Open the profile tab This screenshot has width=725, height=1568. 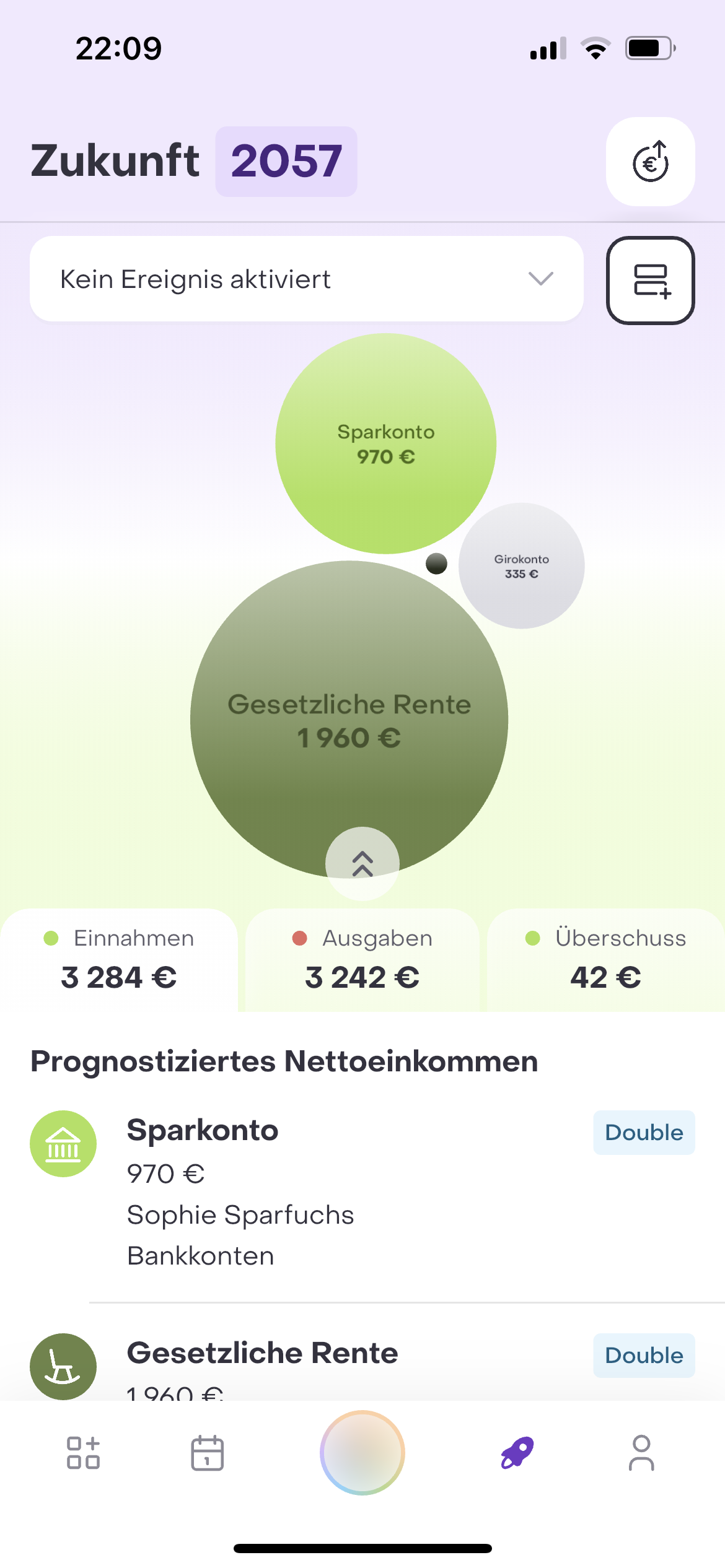pyautogui.click(x=641, y=1453)
